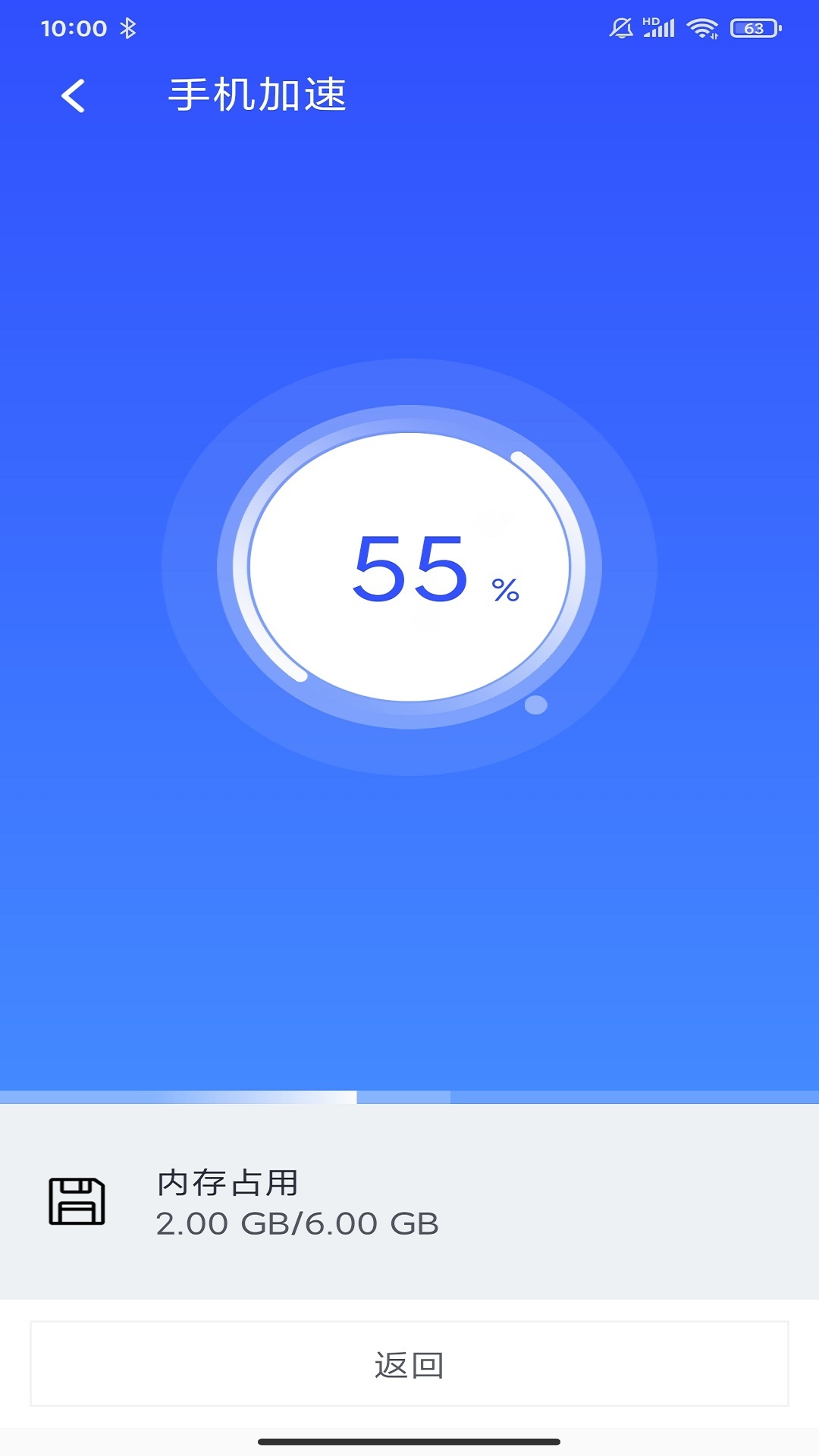The height and width of the screenshot is (1456, 819).
Task: Click the battery indicator showing 63
Action: 756,25
